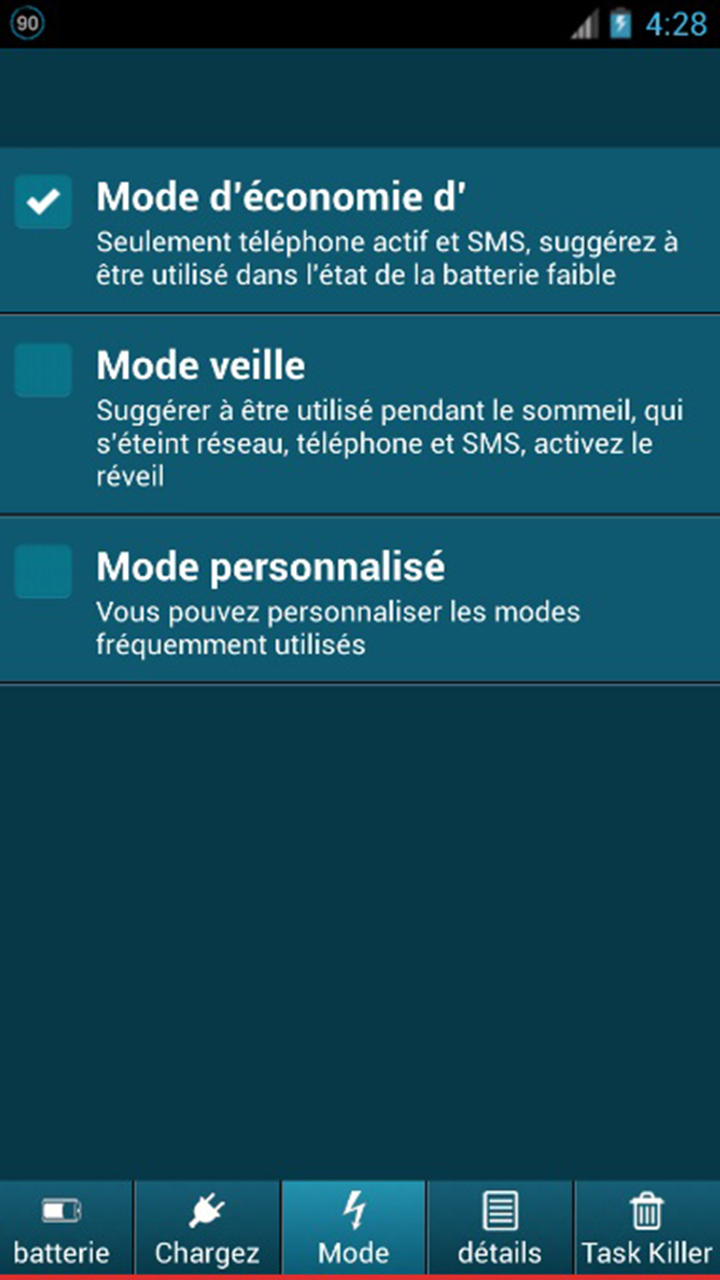The height and width of the screenshot is (1280, 720).
Task: Tap the charging plug icon for Chargez
Action: [207, 1210]
